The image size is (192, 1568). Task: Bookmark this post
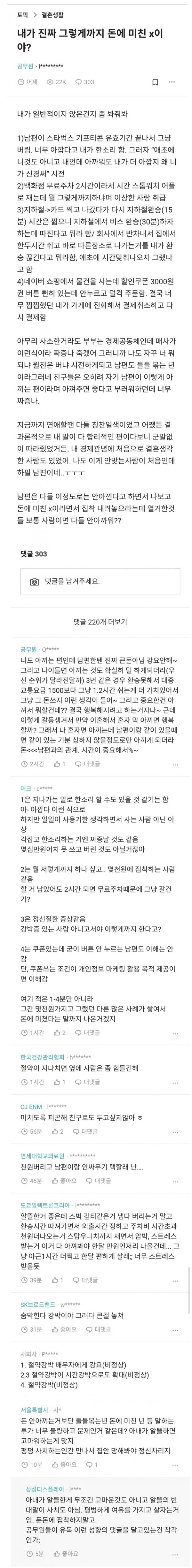coord(156,81)
